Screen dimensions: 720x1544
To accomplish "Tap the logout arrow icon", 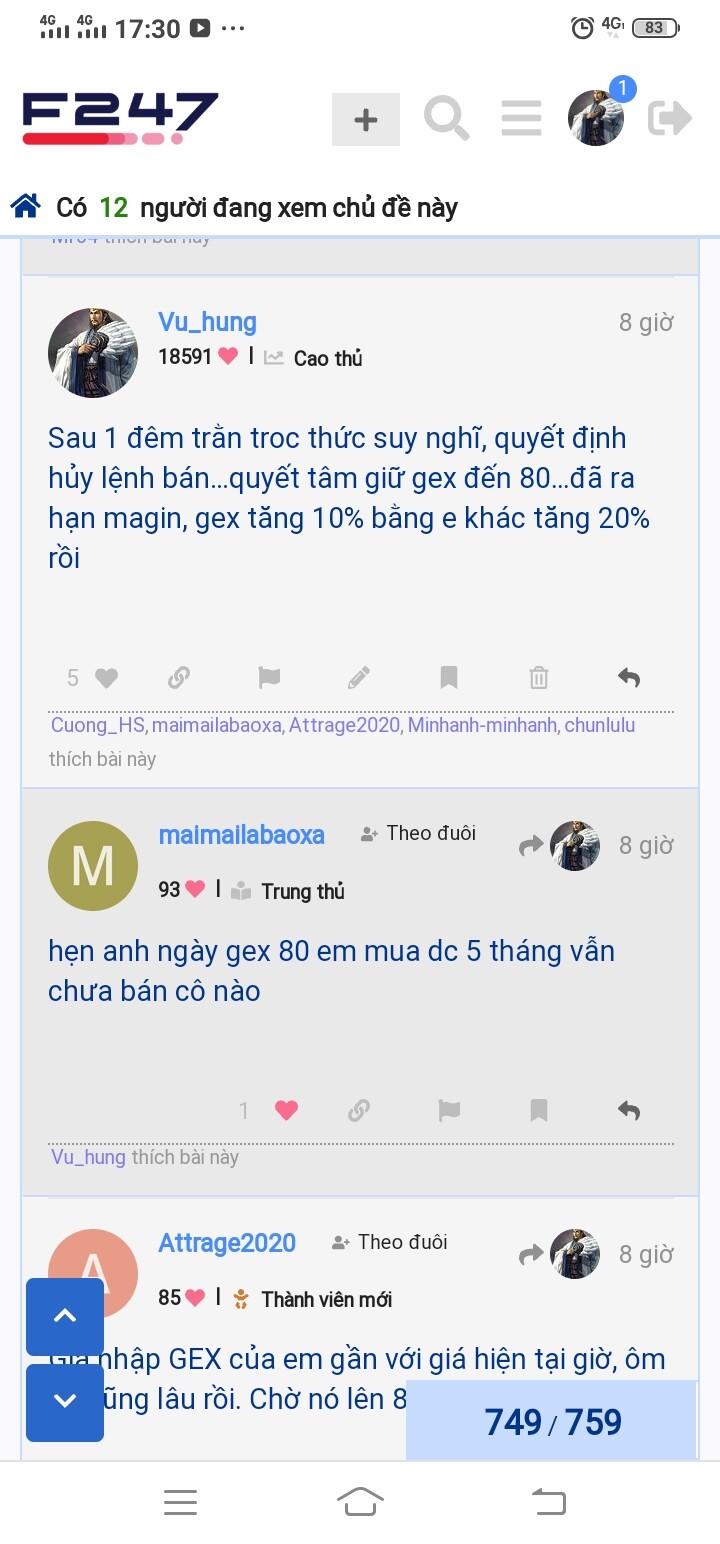I will pos(669,118).
